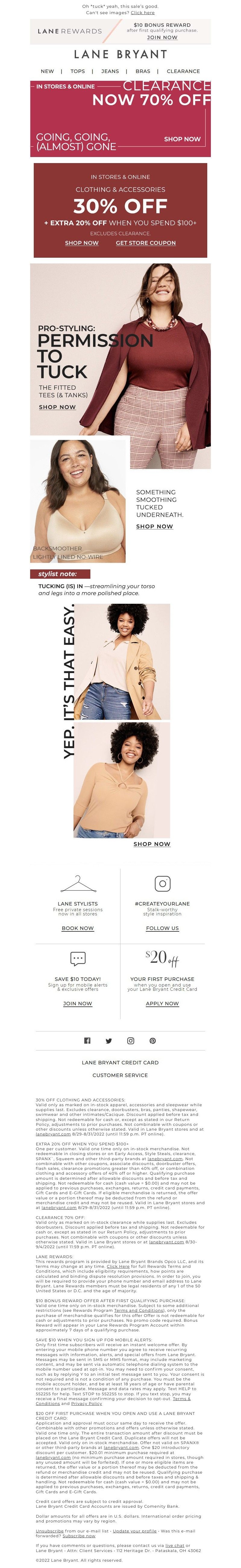Tap APPLY NOW for Lane Bryant Credit Card
241x1568 pixels.
[x=162, y=1004]
